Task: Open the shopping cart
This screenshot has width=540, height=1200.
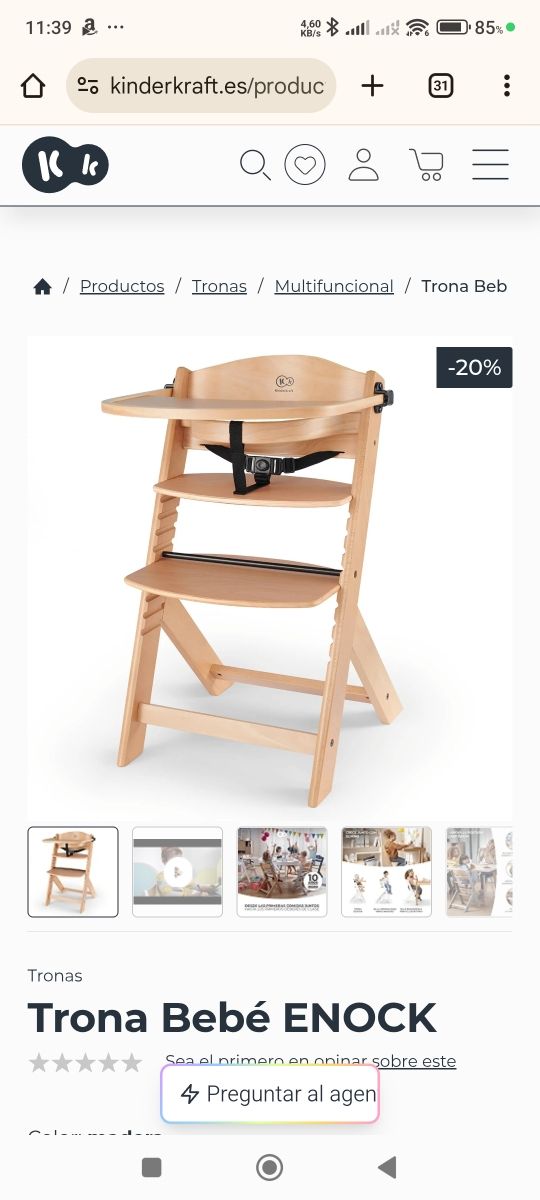Action: (427, 165)
